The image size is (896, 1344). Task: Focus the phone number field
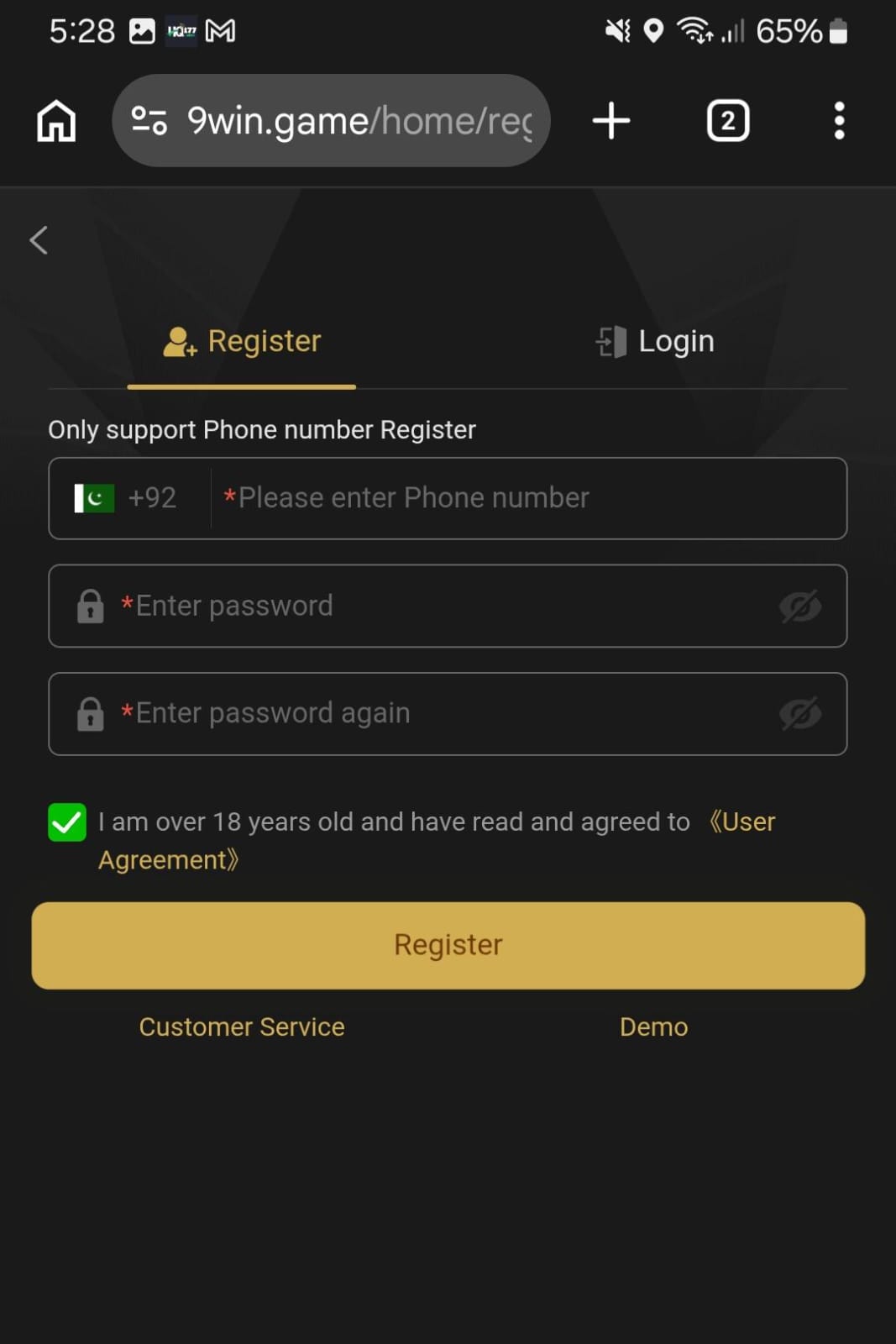[x=529, y=498]
